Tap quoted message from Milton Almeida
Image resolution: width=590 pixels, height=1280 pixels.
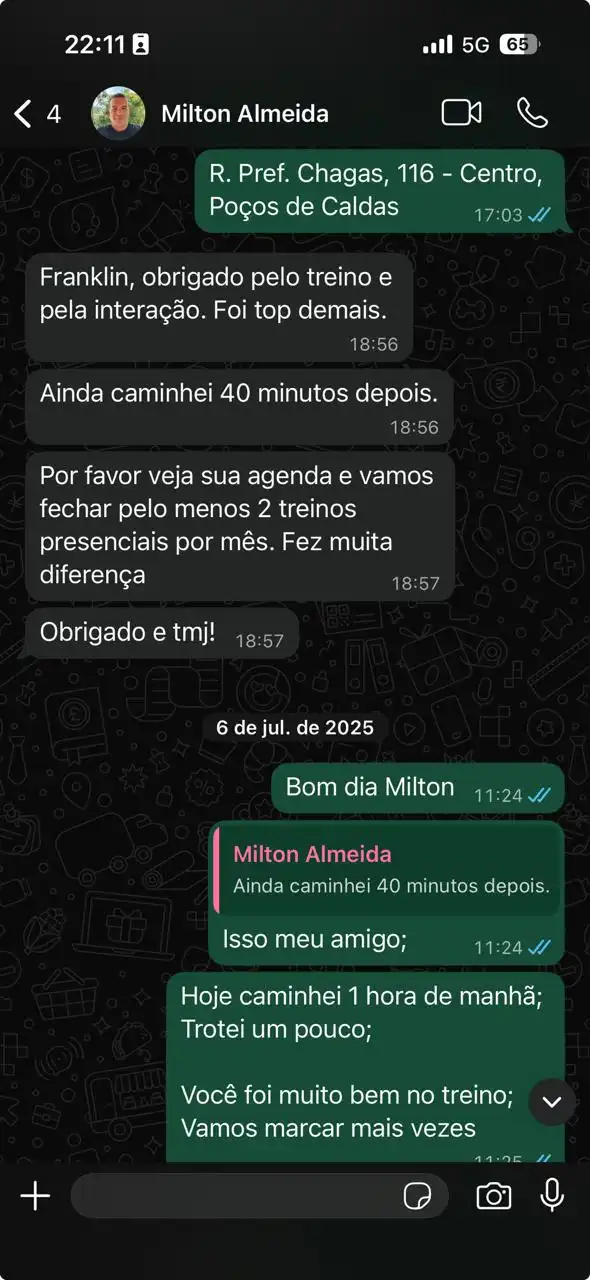[x=390, y=869]
